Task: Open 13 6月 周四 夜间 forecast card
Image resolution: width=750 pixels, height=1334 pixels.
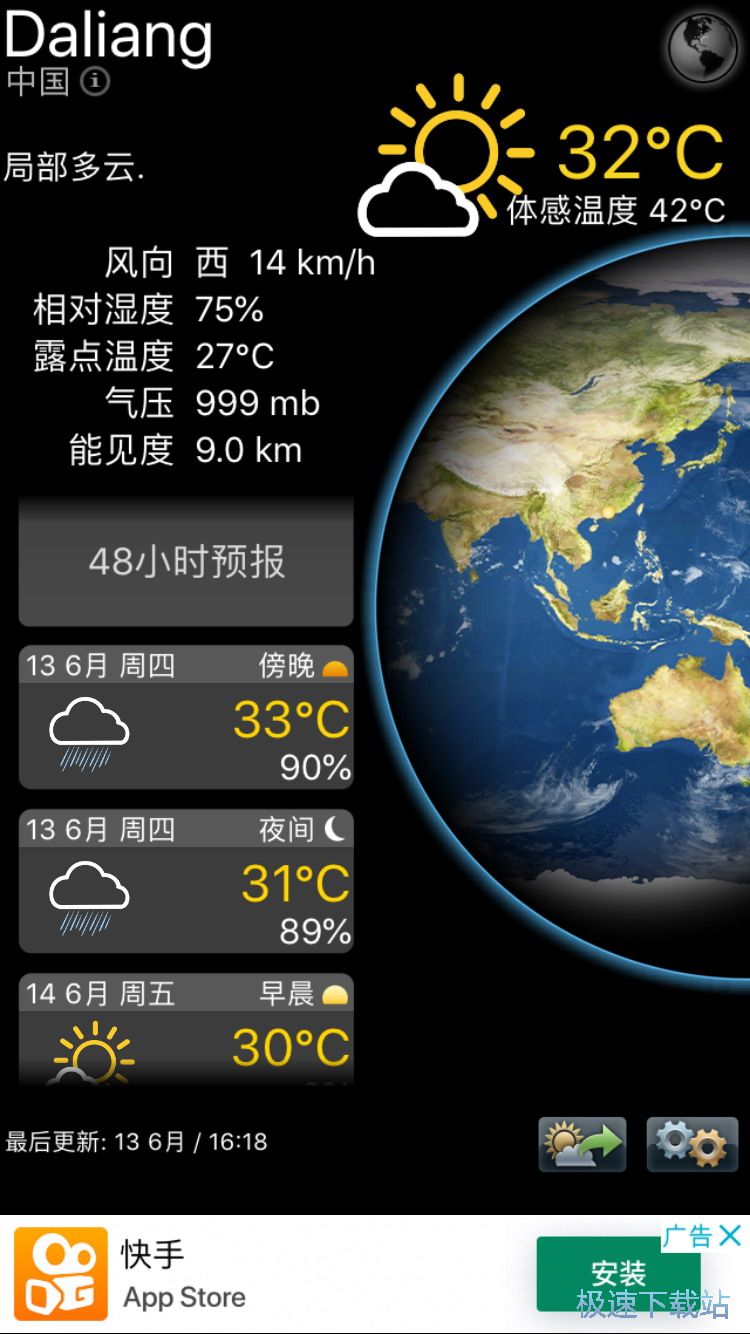Action: (x=186, y=882)
